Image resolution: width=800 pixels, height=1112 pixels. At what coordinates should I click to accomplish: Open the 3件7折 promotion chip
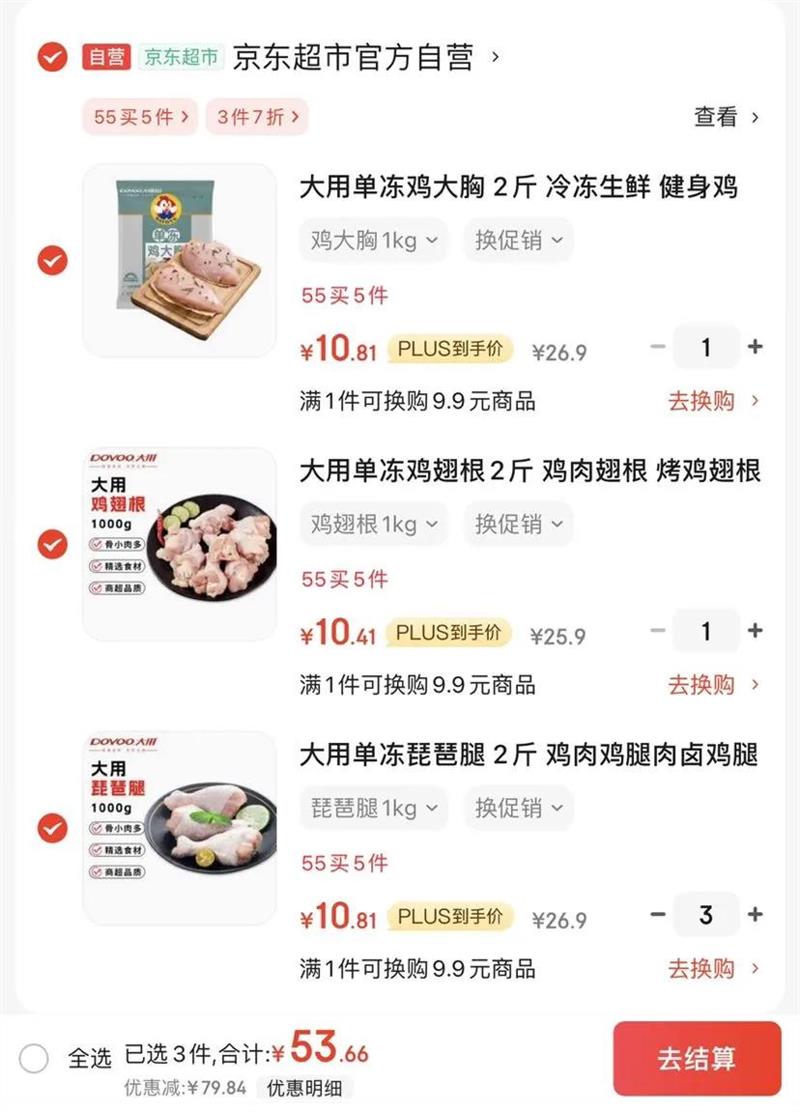coord(257,117)
